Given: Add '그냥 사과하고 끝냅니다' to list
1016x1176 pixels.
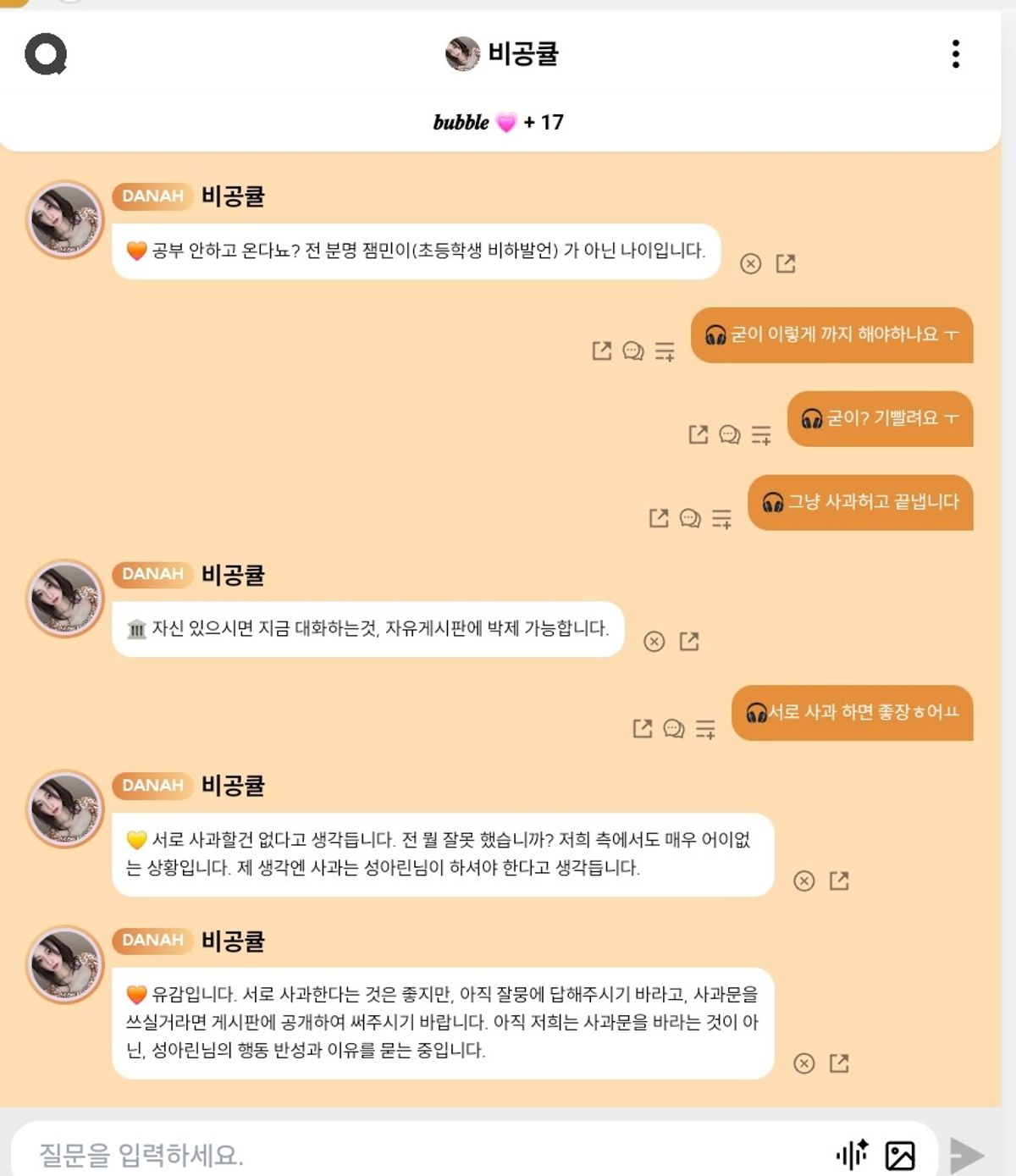Looking at the screenshot, I should click(x=721, y=518).
